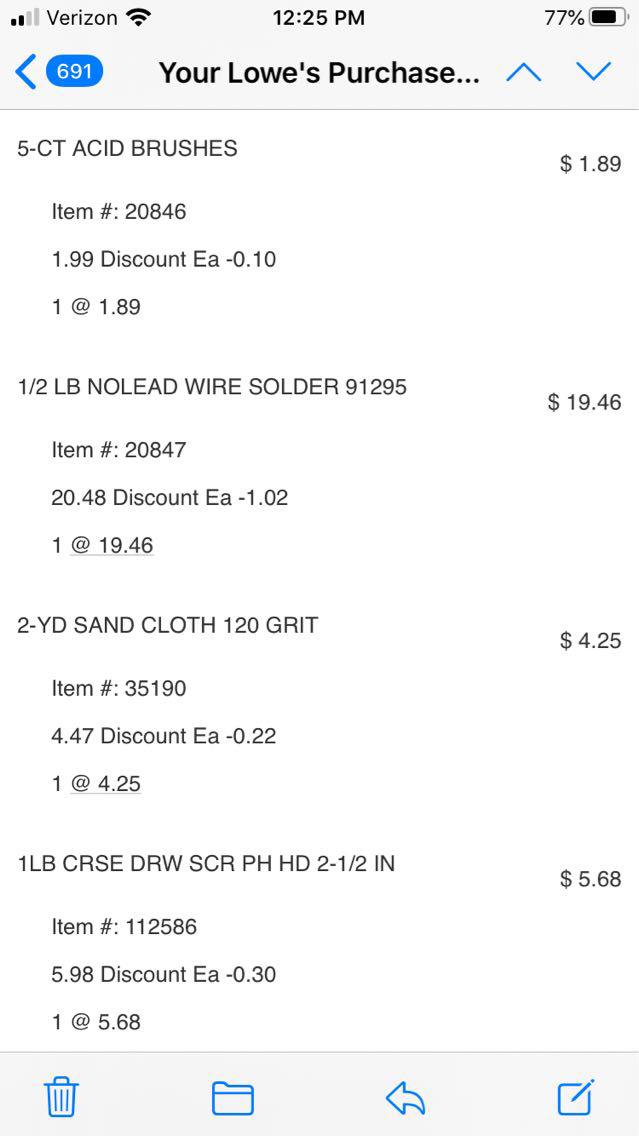Go back to the inbox with 691 unread
639x1136 pixels.
point(60,72)
